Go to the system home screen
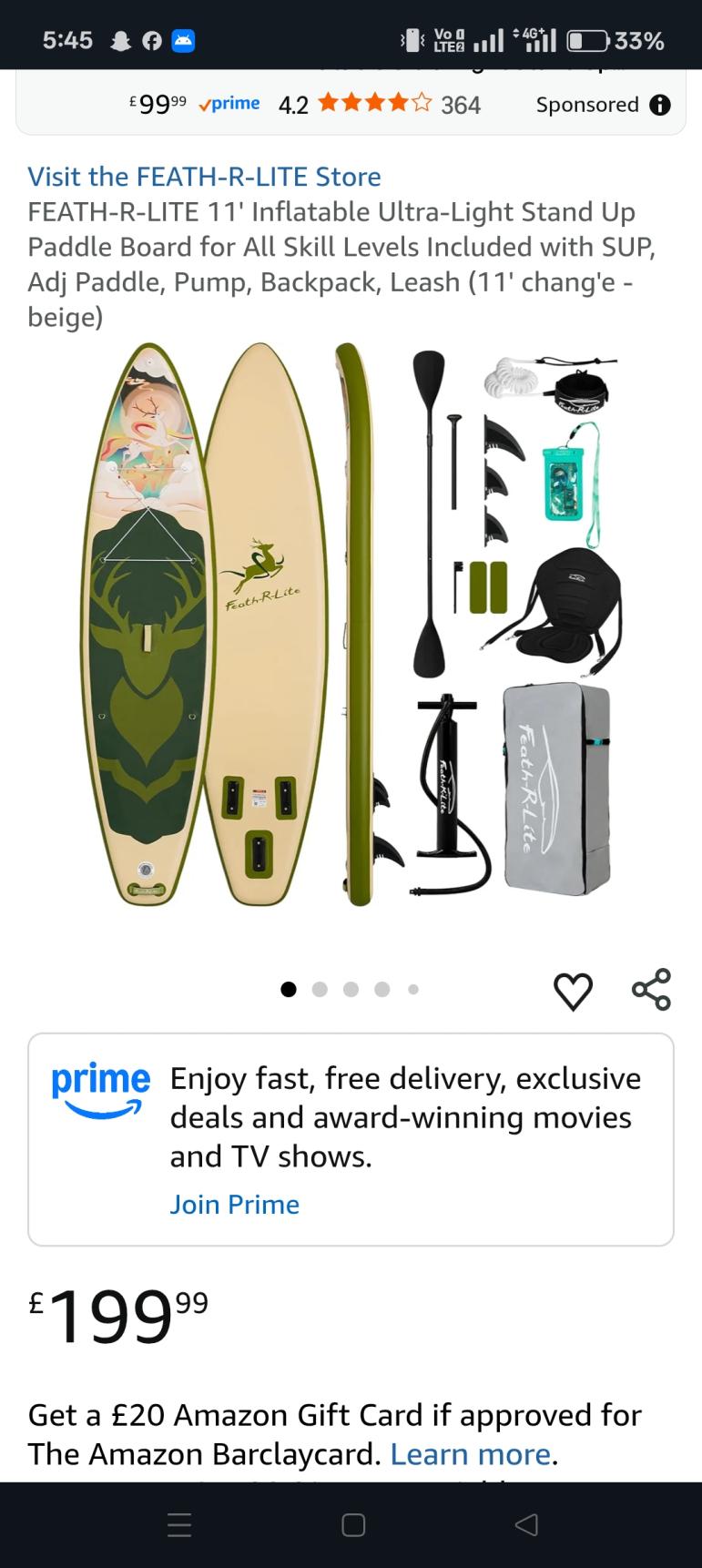This screenshot has height=1568, width=702. 352,1525
